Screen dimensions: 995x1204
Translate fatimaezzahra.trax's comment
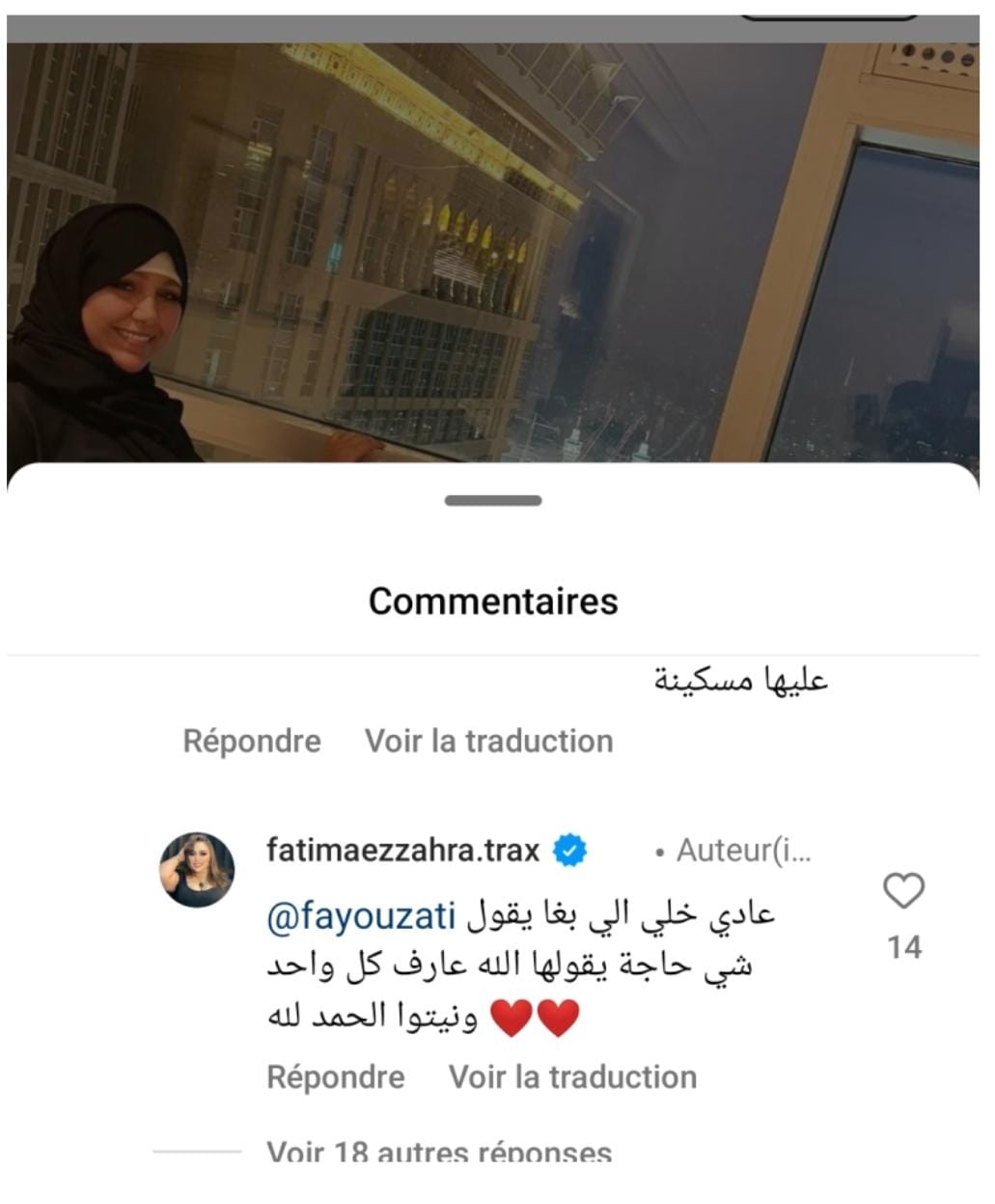coord(572,1077)
